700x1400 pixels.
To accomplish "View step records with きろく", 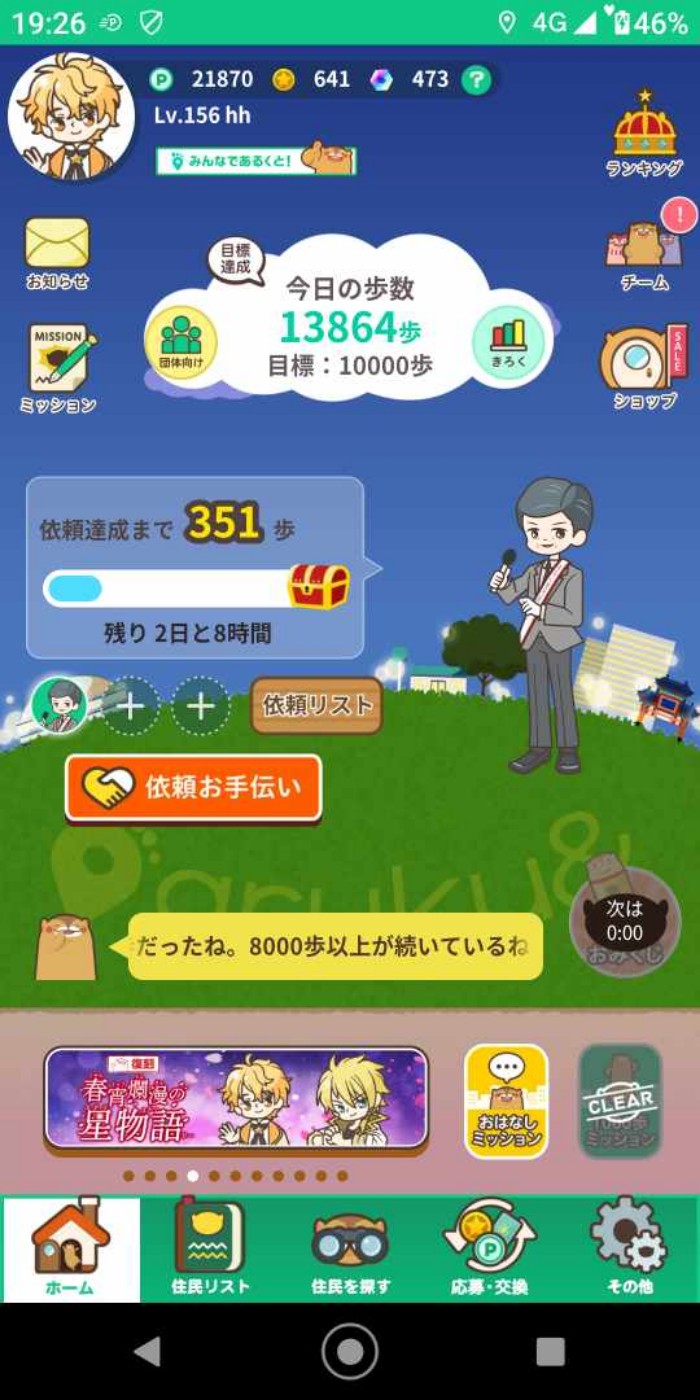I will coord(508,341).
